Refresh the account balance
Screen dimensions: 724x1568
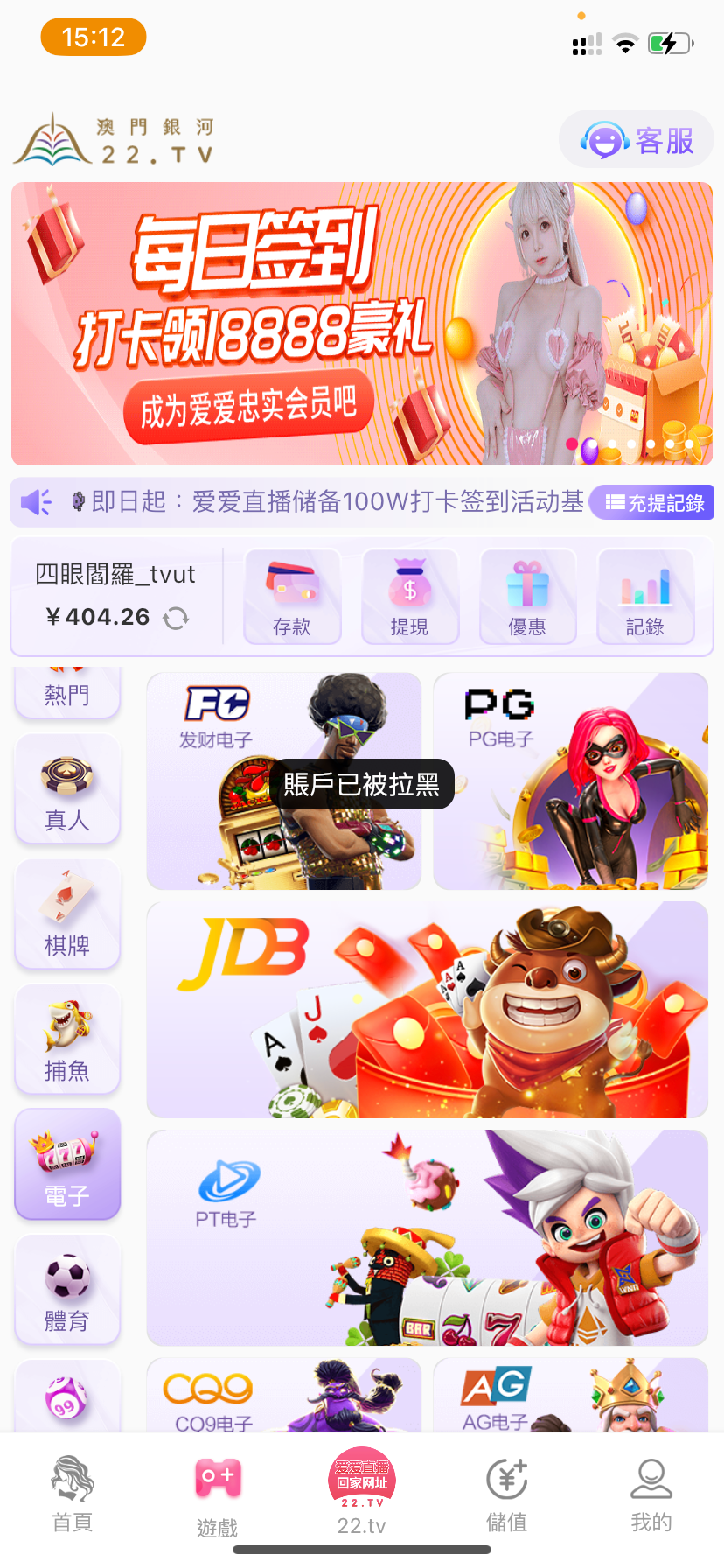(176, 618)
